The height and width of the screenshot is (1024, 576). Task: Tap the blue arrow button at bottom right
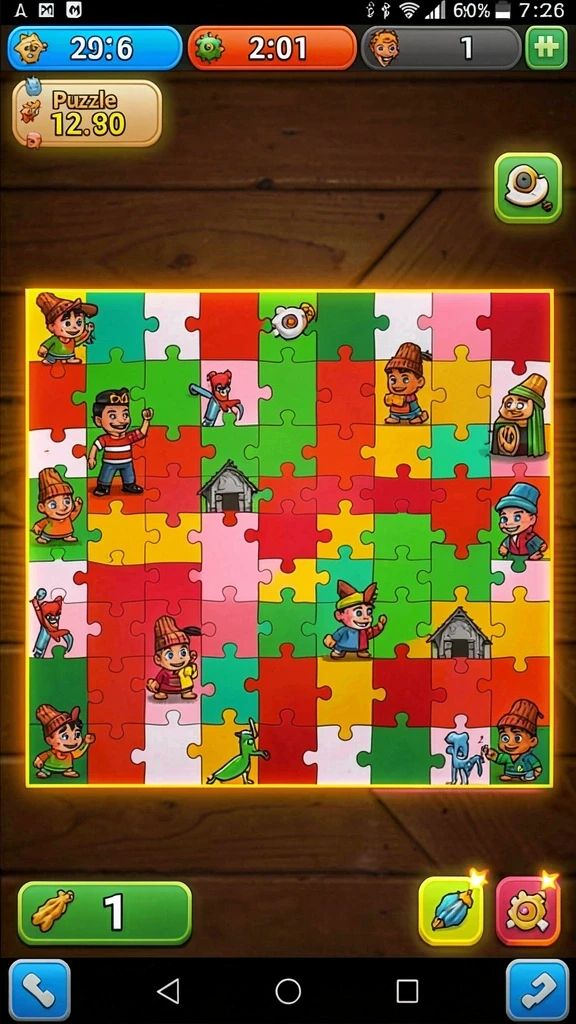click(x=537, y=991)
